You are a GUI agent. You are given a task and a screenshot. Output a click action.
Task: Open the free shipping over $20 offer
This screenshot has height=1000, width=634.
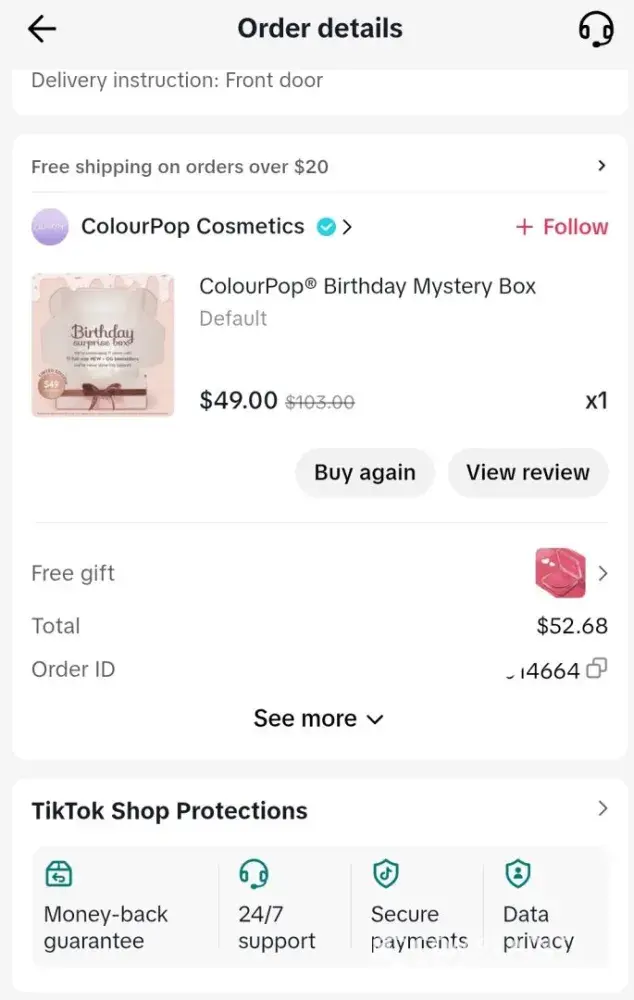point(318,166)
